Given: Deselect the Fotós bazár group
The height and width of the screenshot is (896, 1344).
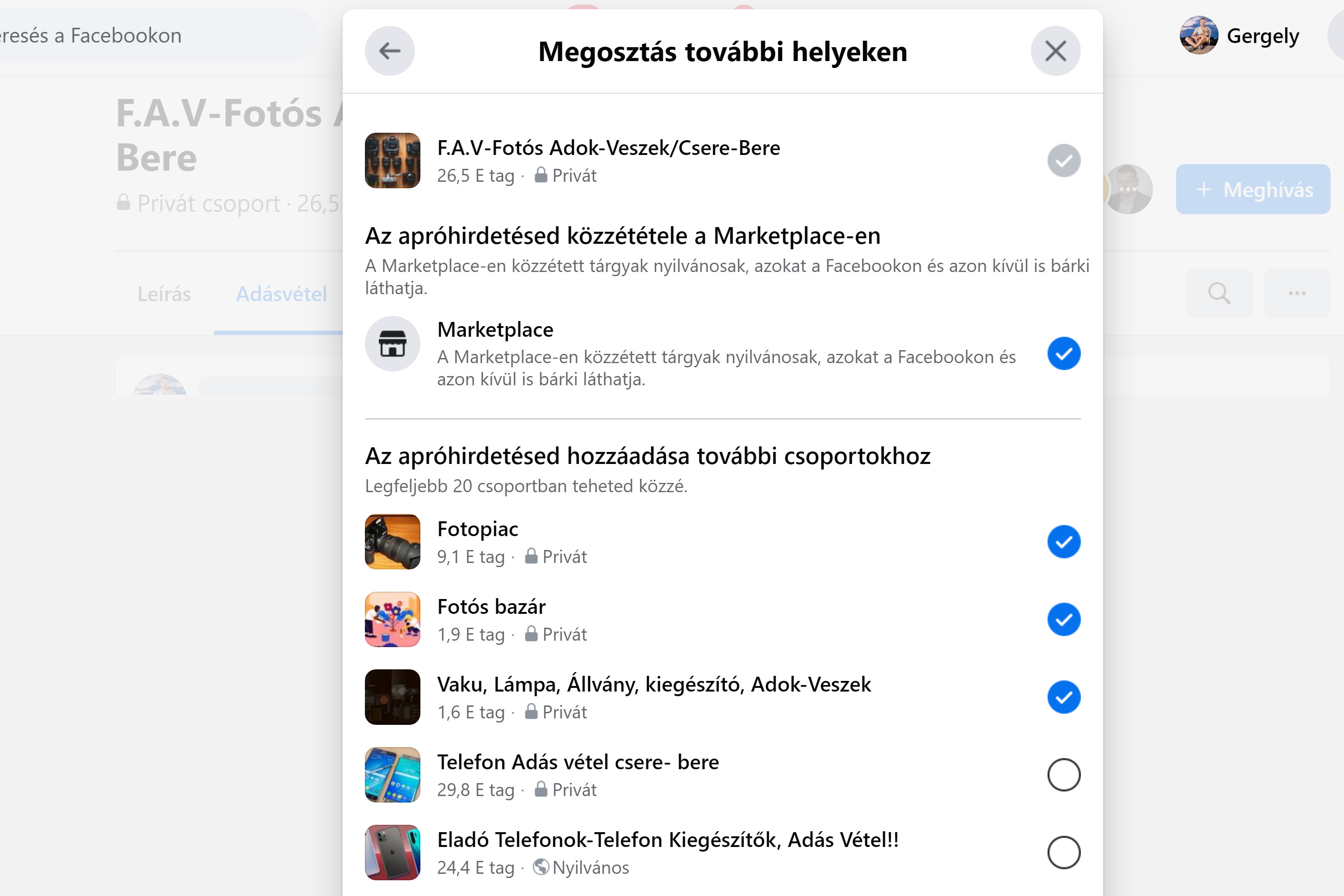Looking at the screenshot, I should pyautogui.click(x=1063, y=619).
